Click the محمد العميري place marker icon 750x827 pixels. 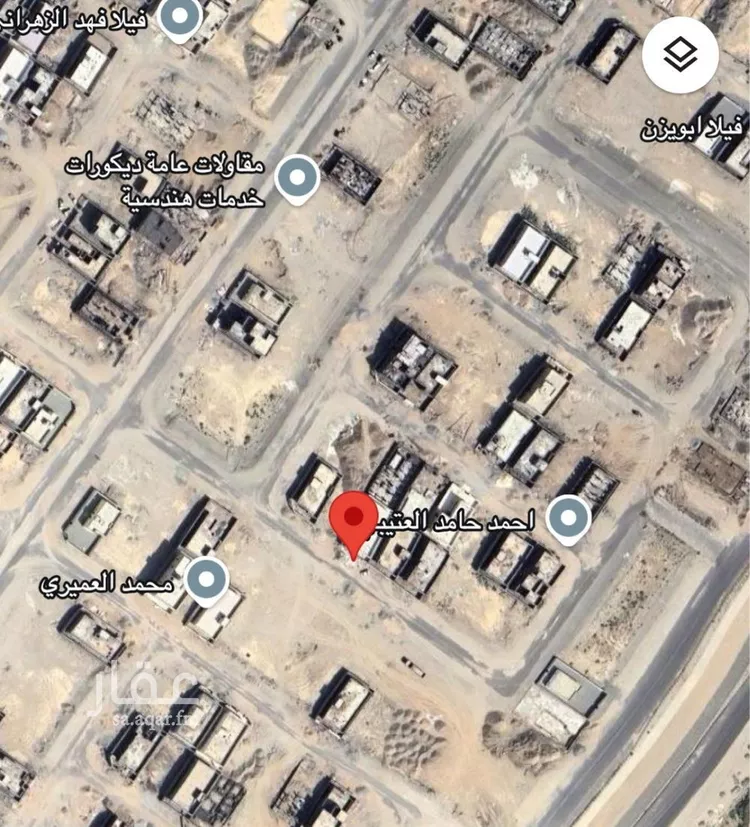tap(208, 577)
